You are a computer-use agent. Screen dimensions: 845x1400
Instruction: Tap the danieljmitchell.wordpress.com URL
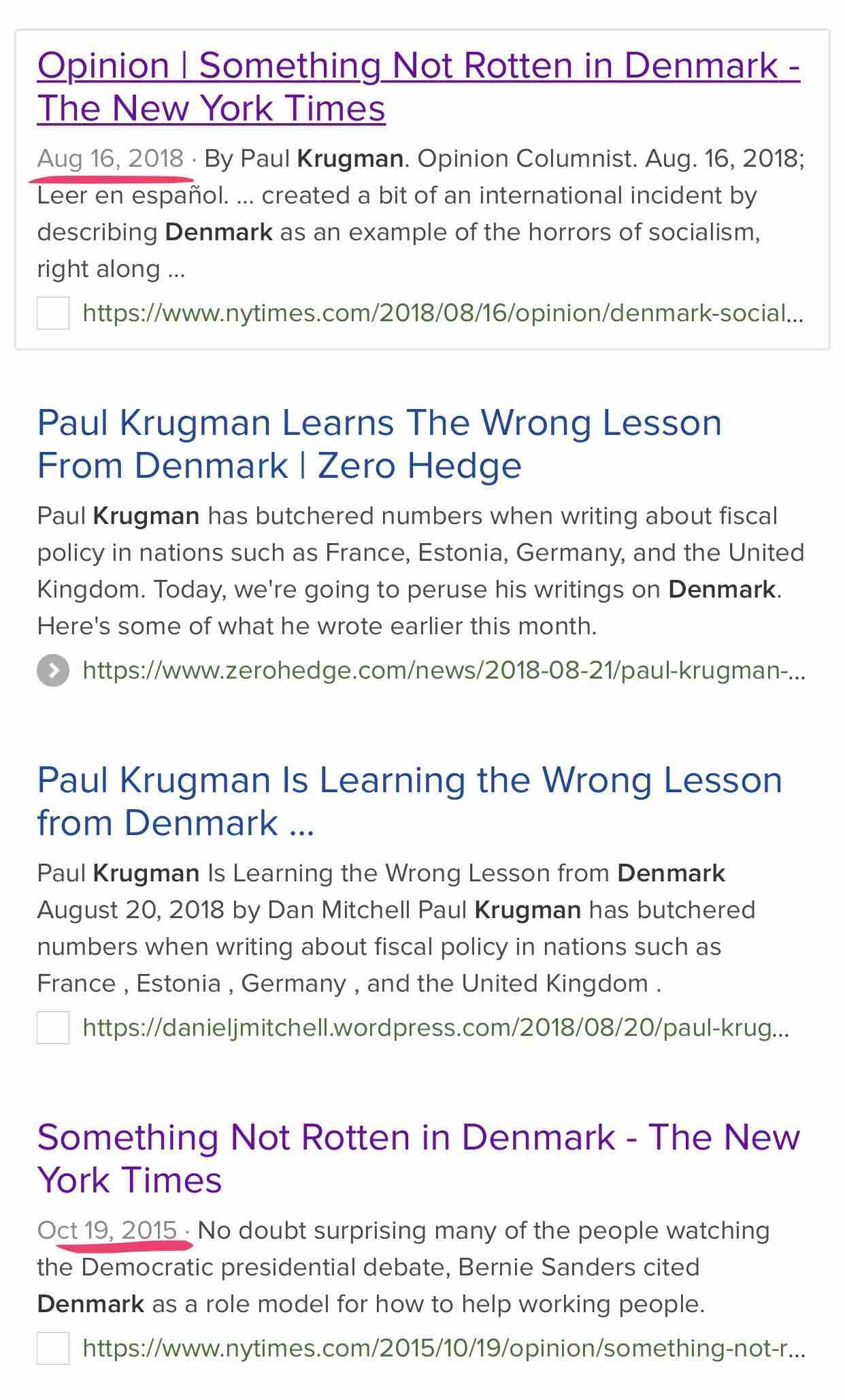coord(435,1027)
